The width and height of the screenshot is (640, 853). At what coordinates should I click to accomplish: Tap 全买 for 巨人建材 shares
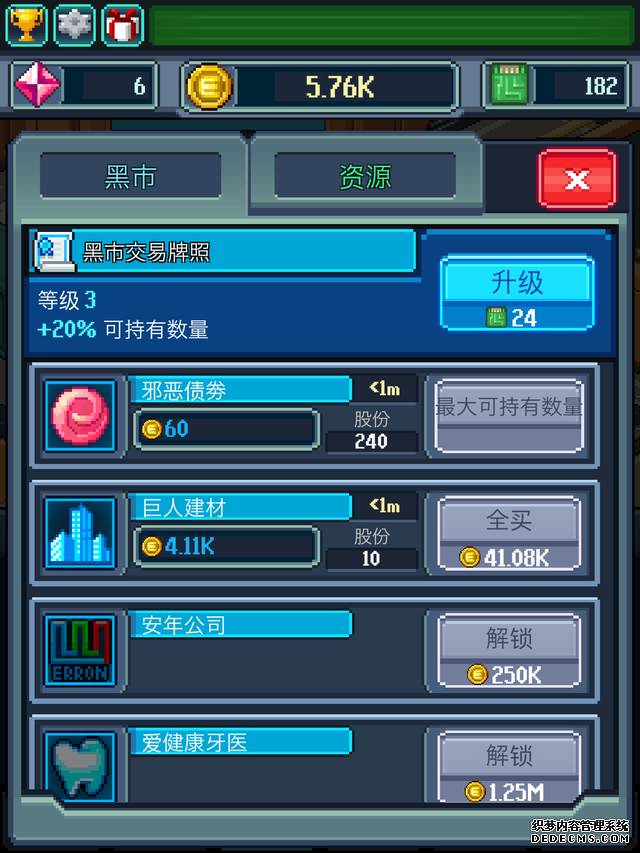pyautogui.click(x=509, y=534)
